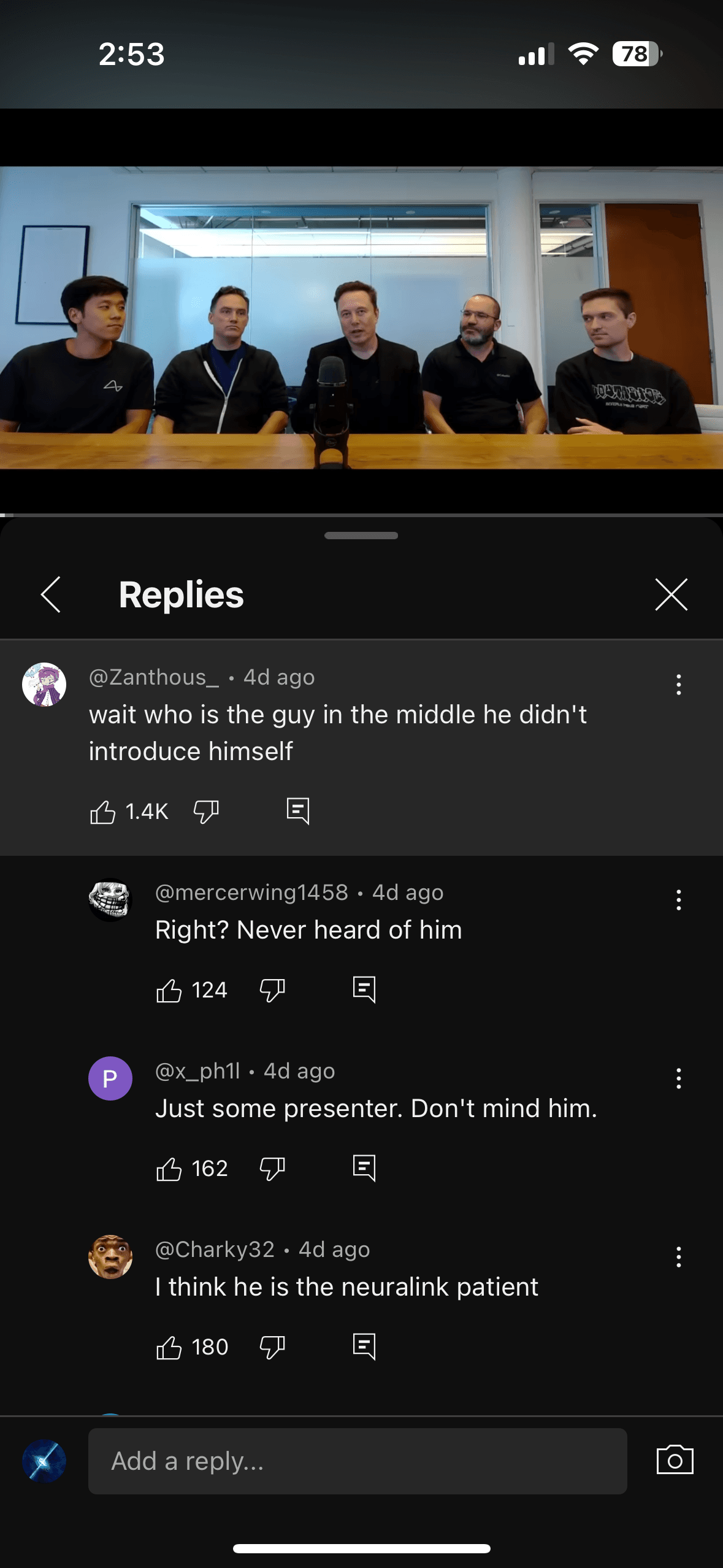View @Zanthous_'s channel via profile picture
This screenshot has height=1568, width=723.
tap(44, 685)
